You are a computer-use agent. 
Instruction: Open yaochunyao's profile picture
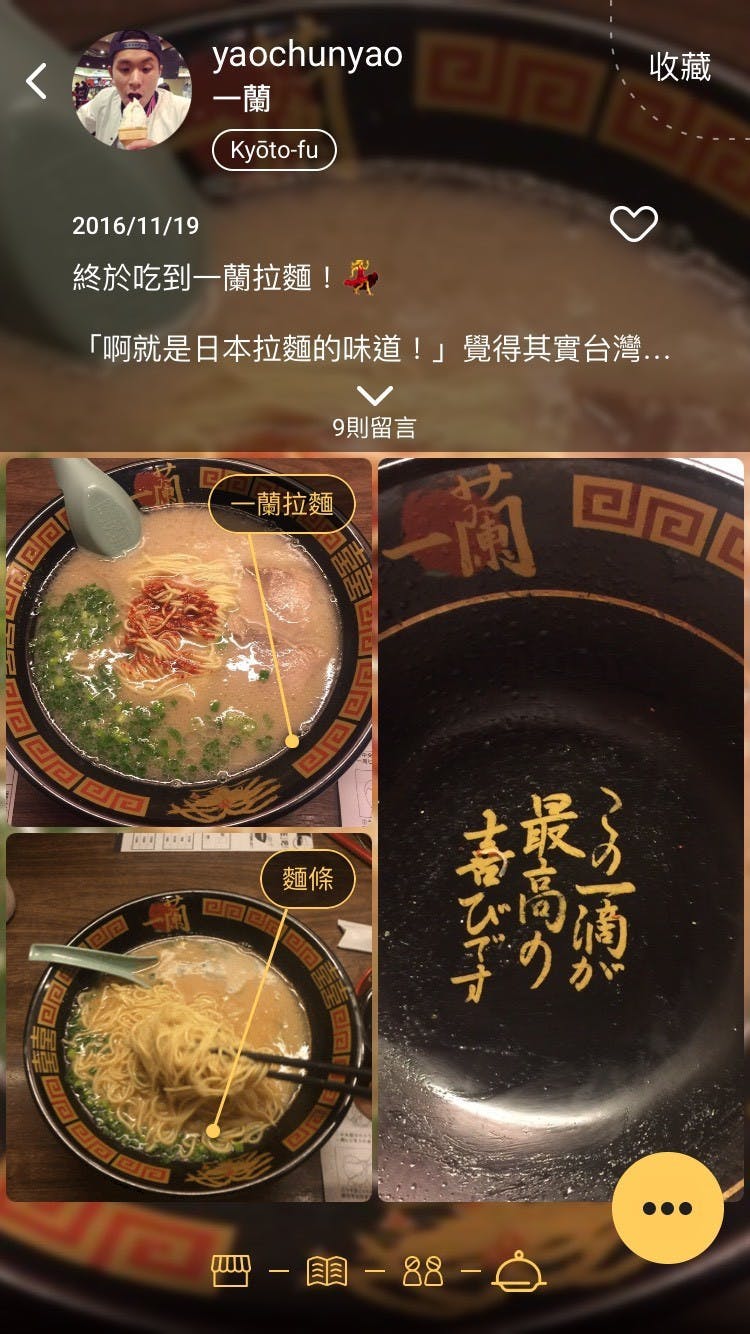[131, 90]
